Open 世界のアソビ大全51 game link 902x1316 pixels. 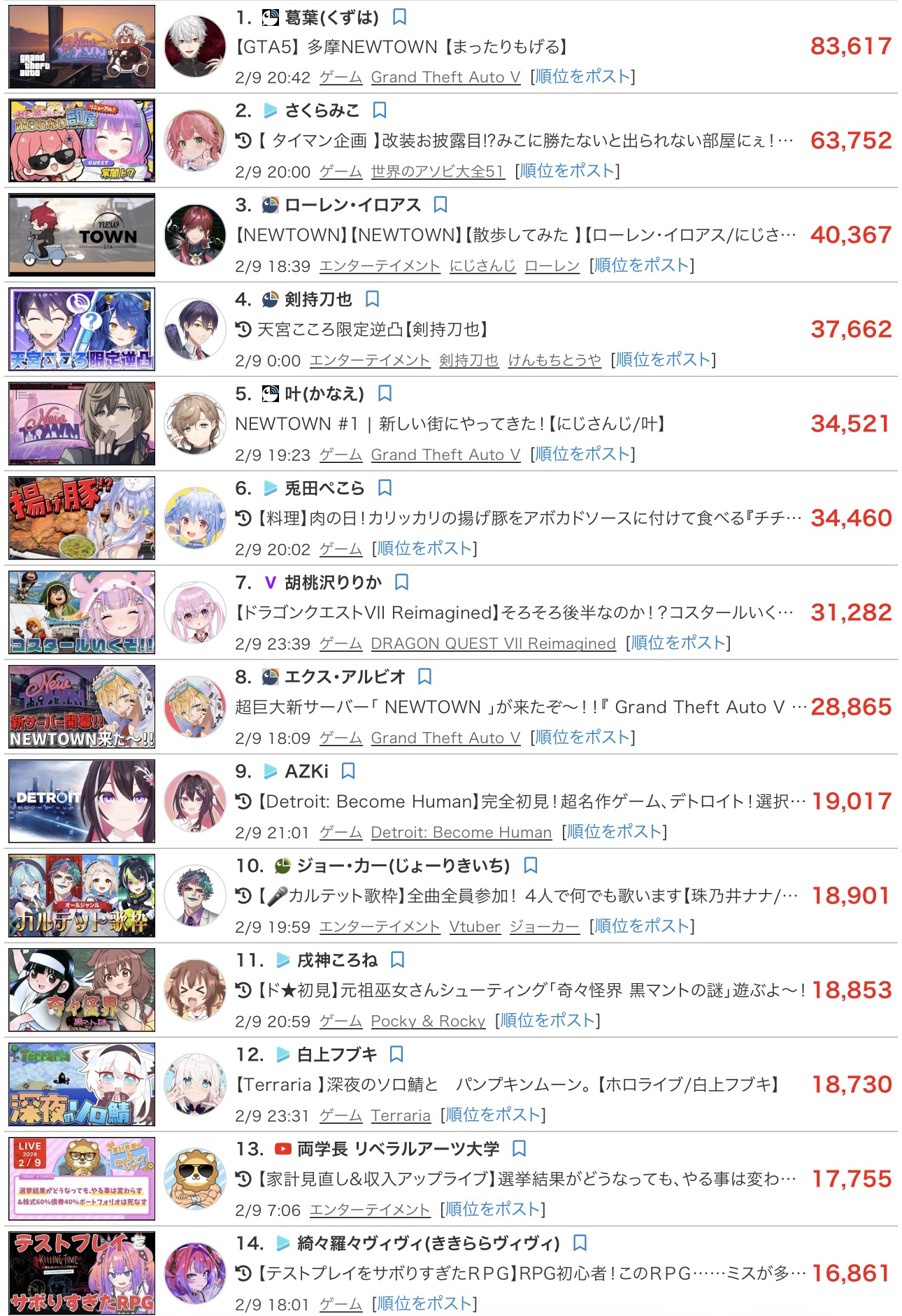(437, 171)
